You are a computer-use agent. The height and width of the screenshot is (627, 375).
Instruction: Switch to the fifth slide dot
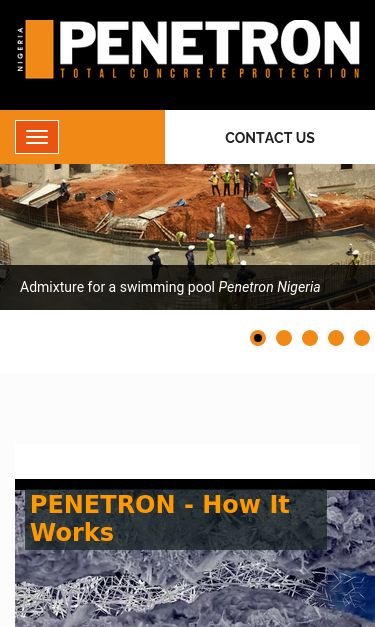coord(362,338)
